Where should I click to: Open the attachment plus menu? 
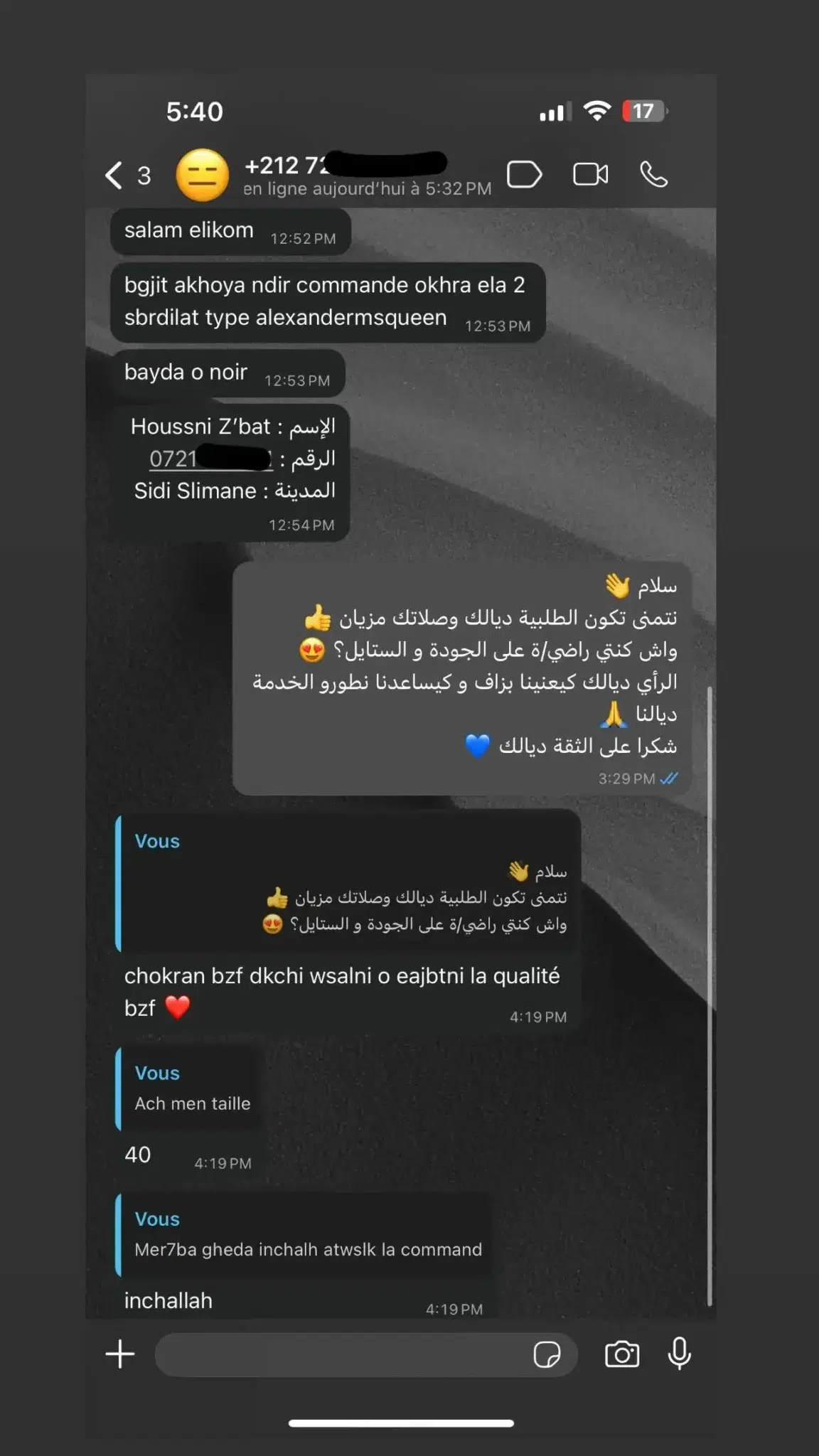(120, 1354)
